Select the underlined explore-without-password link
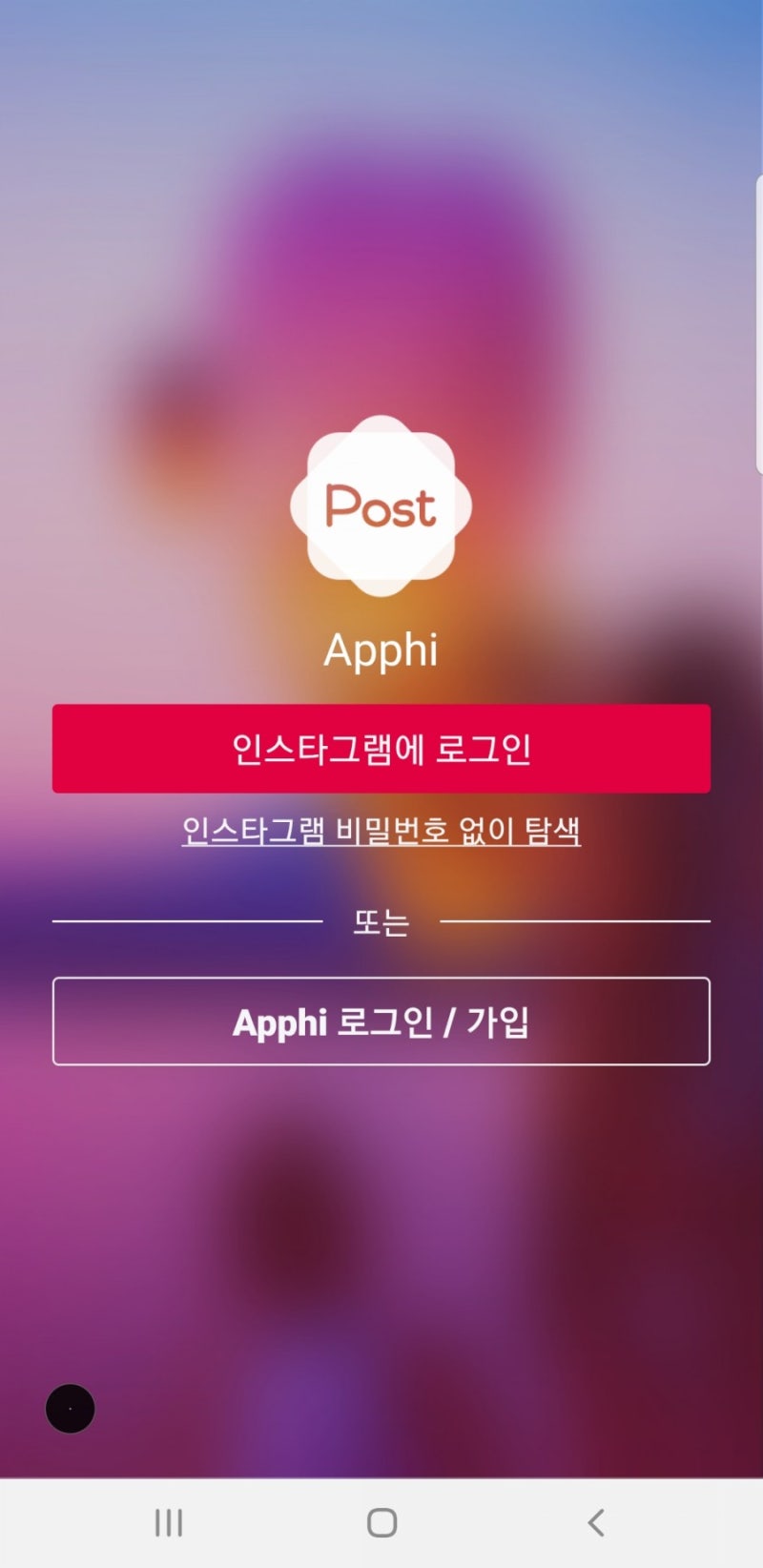This screenshot has width=763, height=1568. [x=381, y=831]
